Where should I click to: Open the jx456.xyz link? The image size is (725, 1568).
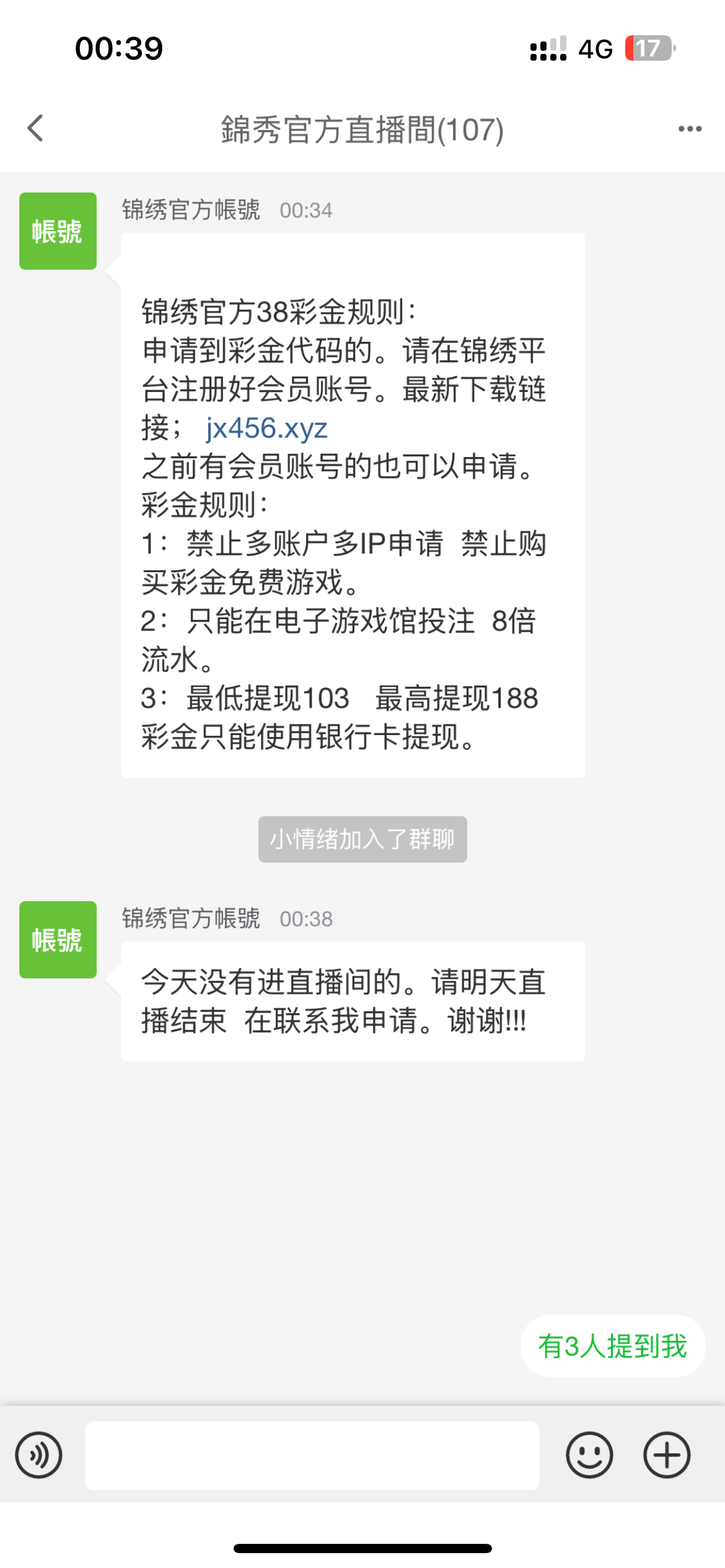click(266, 428)
